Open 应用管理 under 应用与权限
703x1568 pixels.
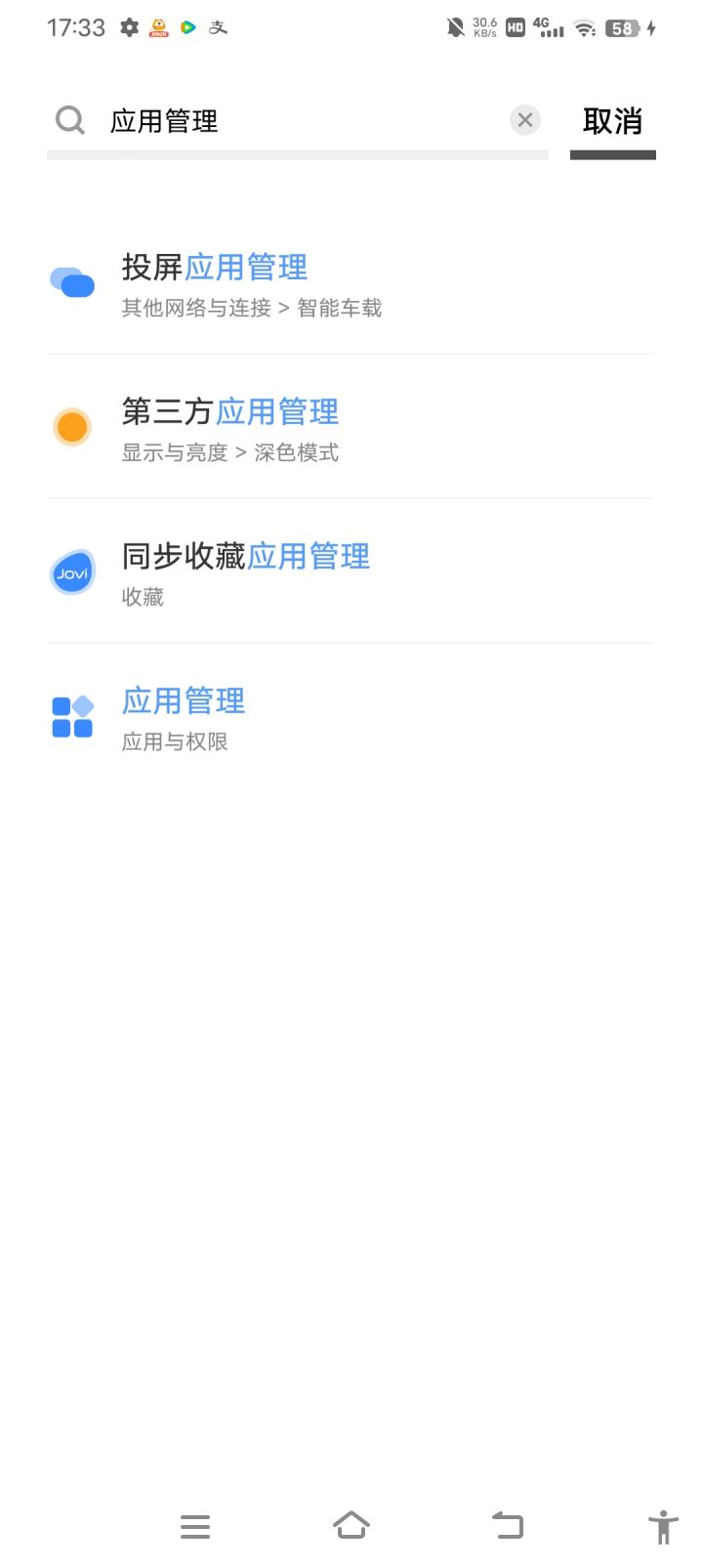(x=350, y=716)
